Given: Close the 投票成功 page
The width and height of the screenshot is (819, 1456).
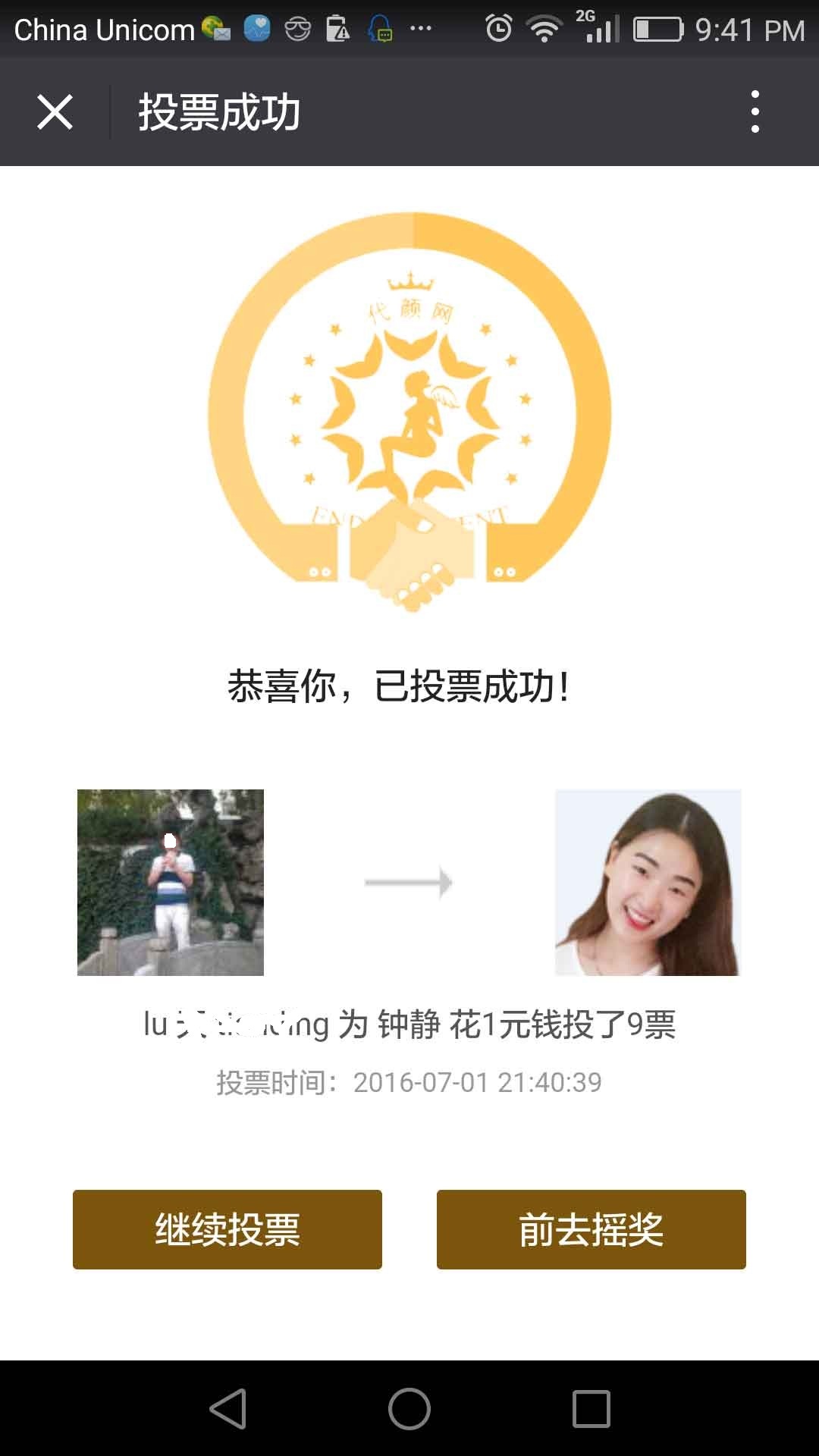Looking at the screenshot, I should [x=55, y=112].
